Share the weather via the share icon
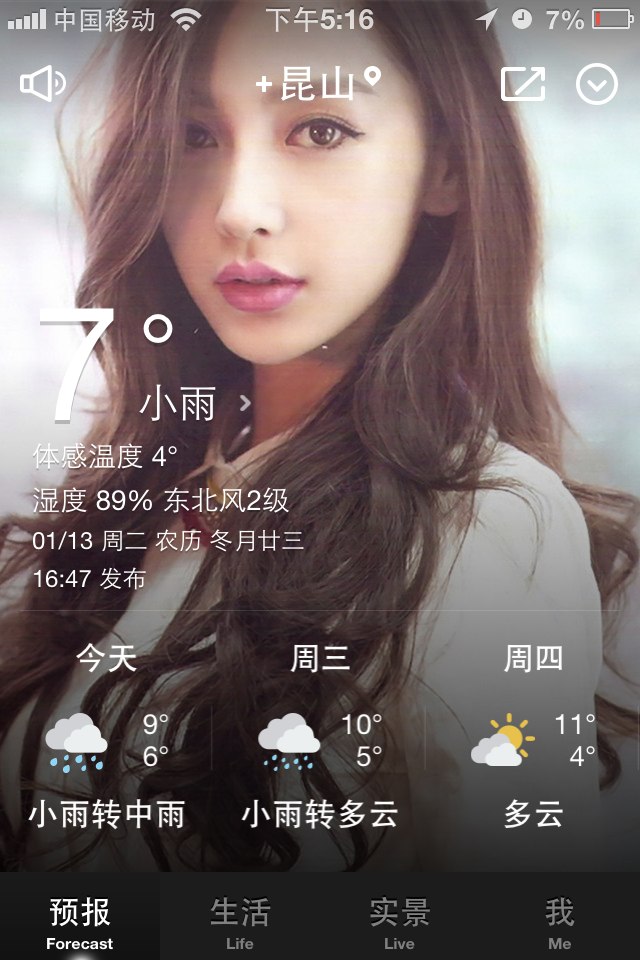 (x=523, y=84)
